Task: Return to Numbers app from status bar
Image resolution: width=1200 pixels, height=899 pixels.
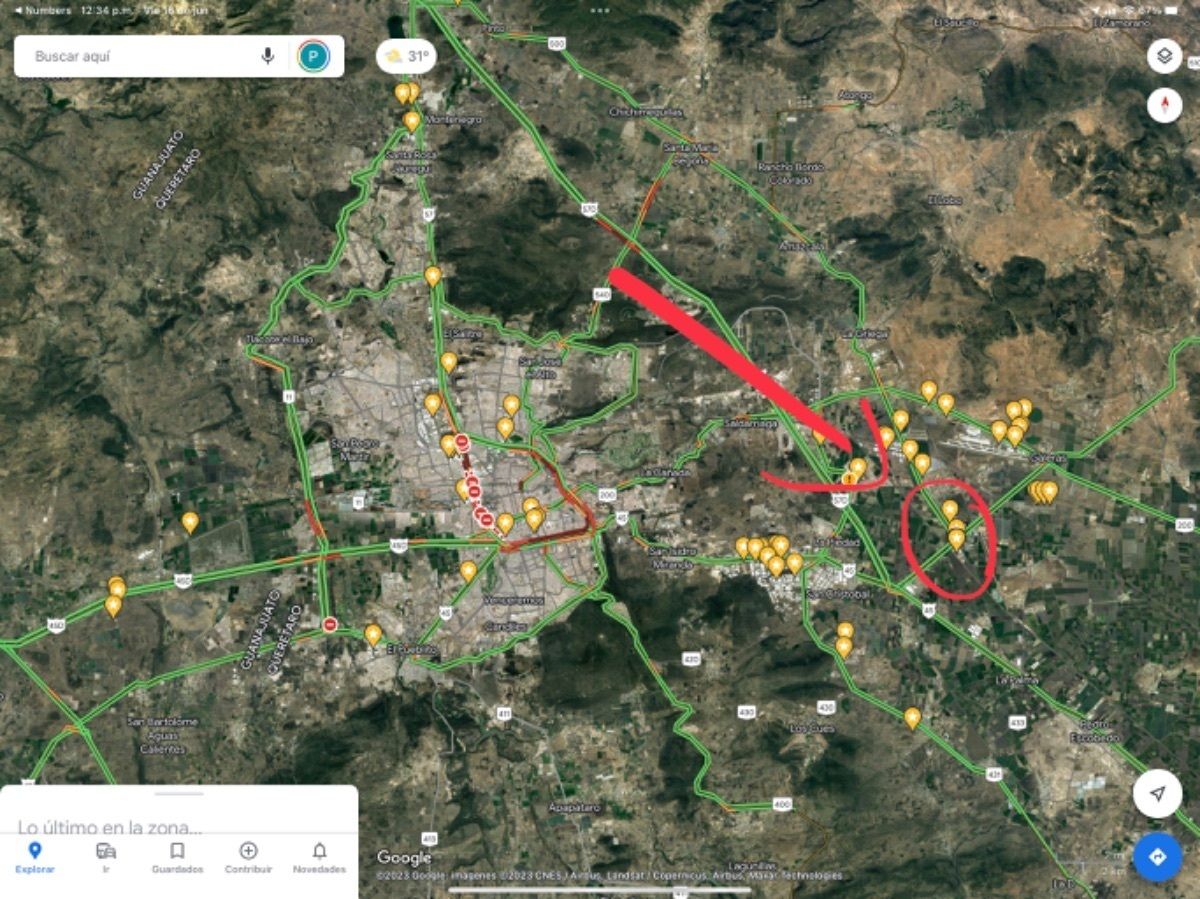Action: pos(42,10)
